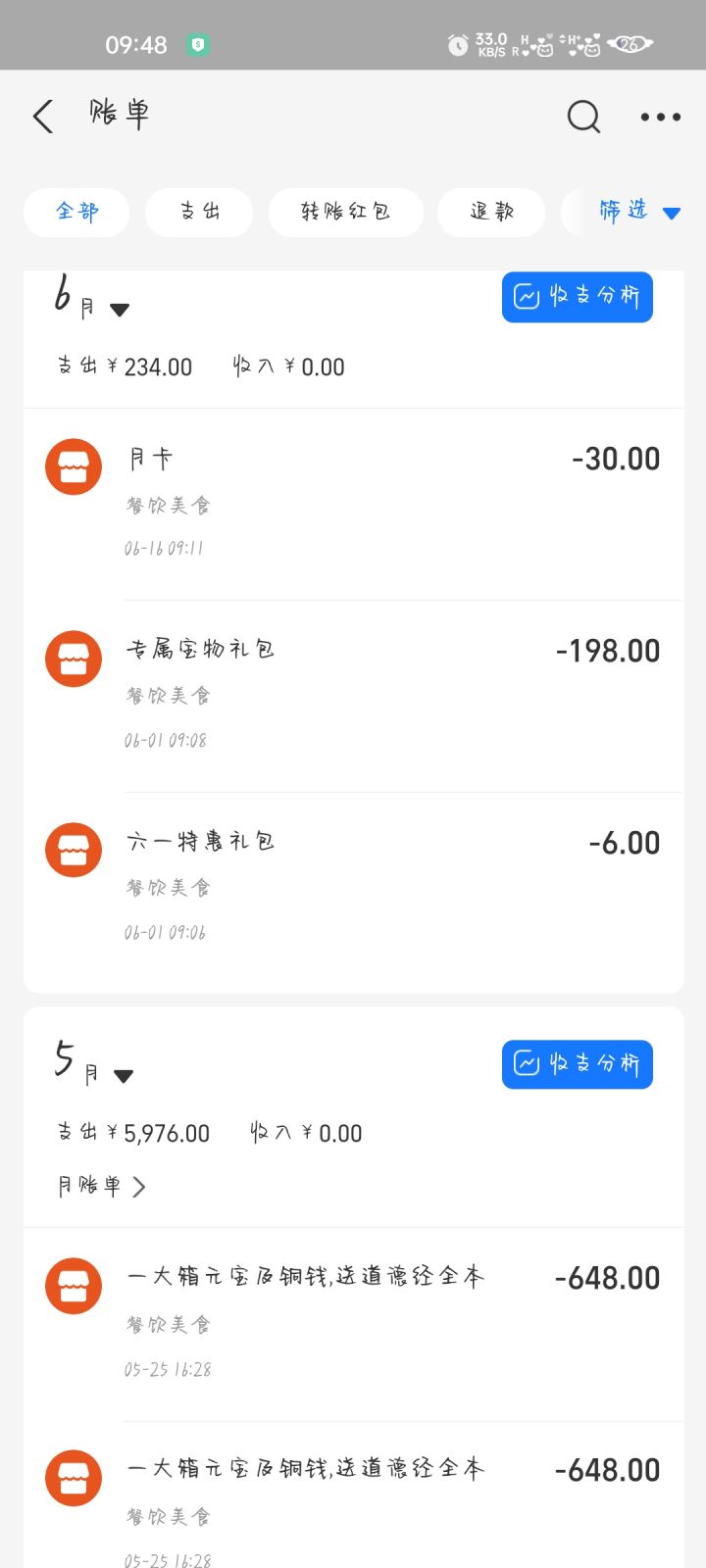Open 收支分析 for 5月
Image resolution: width=706 pixels, height=1568 pixels.
(577, 1064)
